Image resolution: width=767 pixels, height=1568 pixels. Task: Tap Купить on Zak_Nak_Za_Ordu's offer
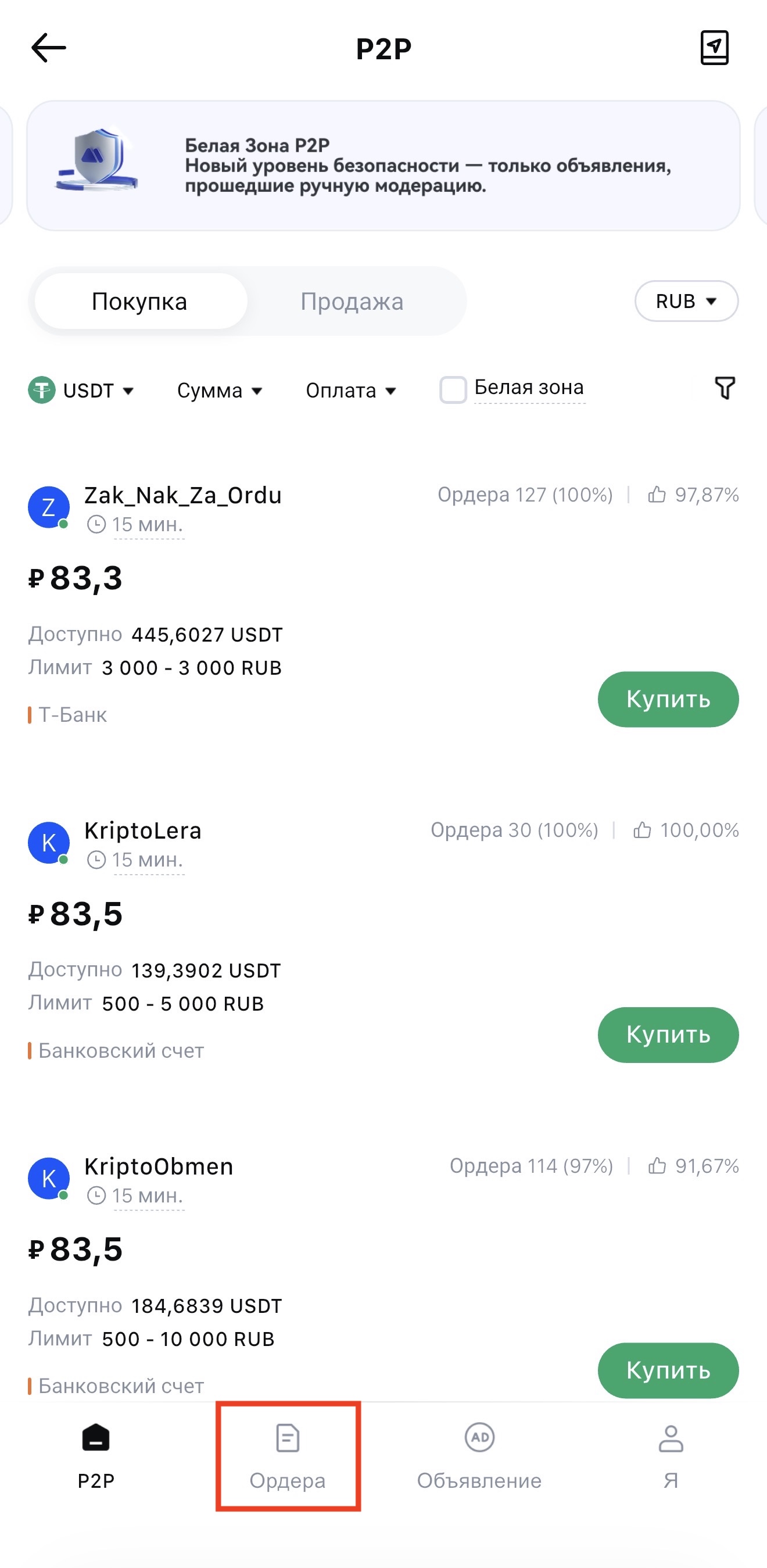coord(668,699)
